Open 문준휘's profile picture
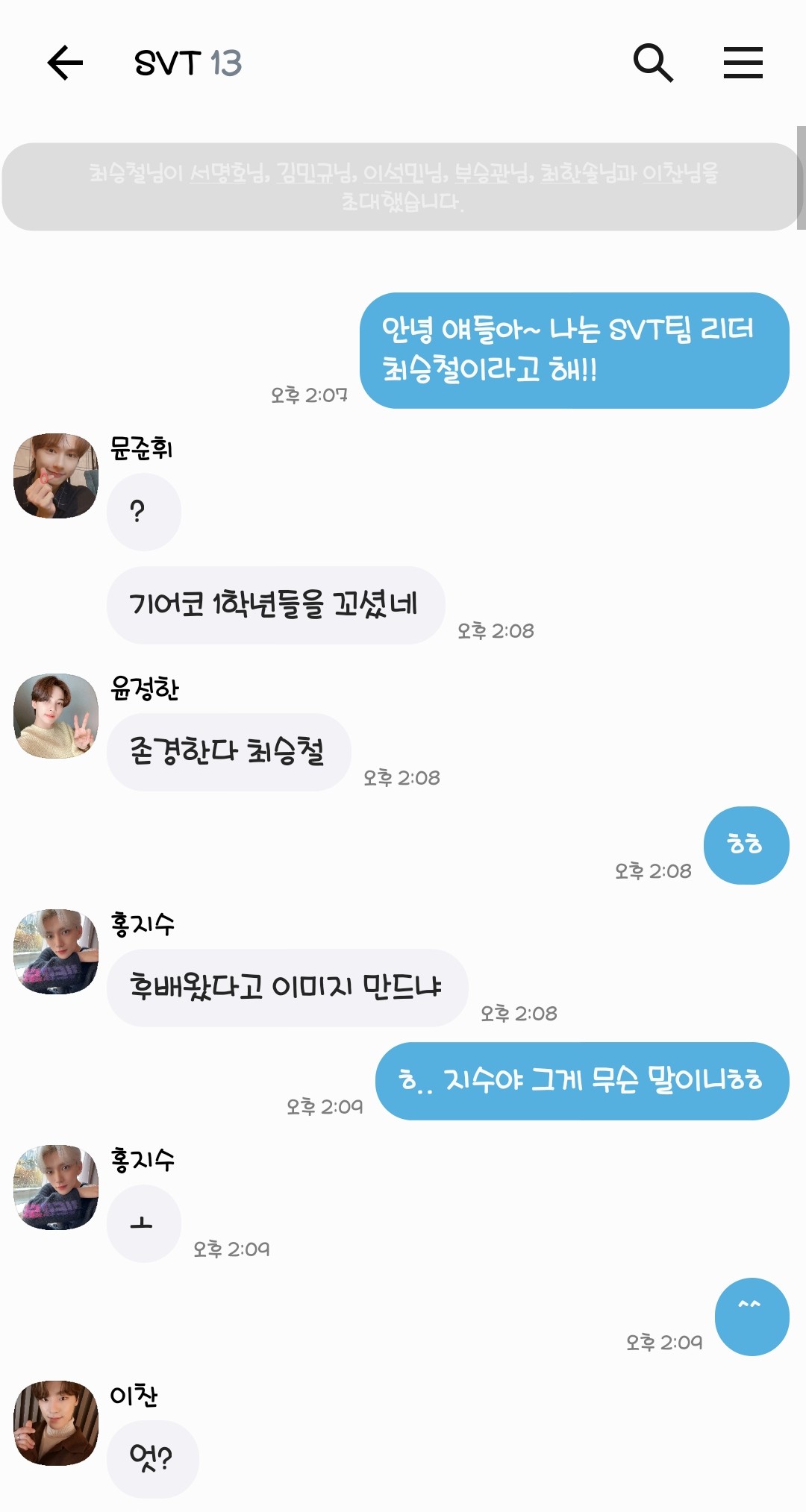The image size is (806, 1512). [x=56, y=476]
